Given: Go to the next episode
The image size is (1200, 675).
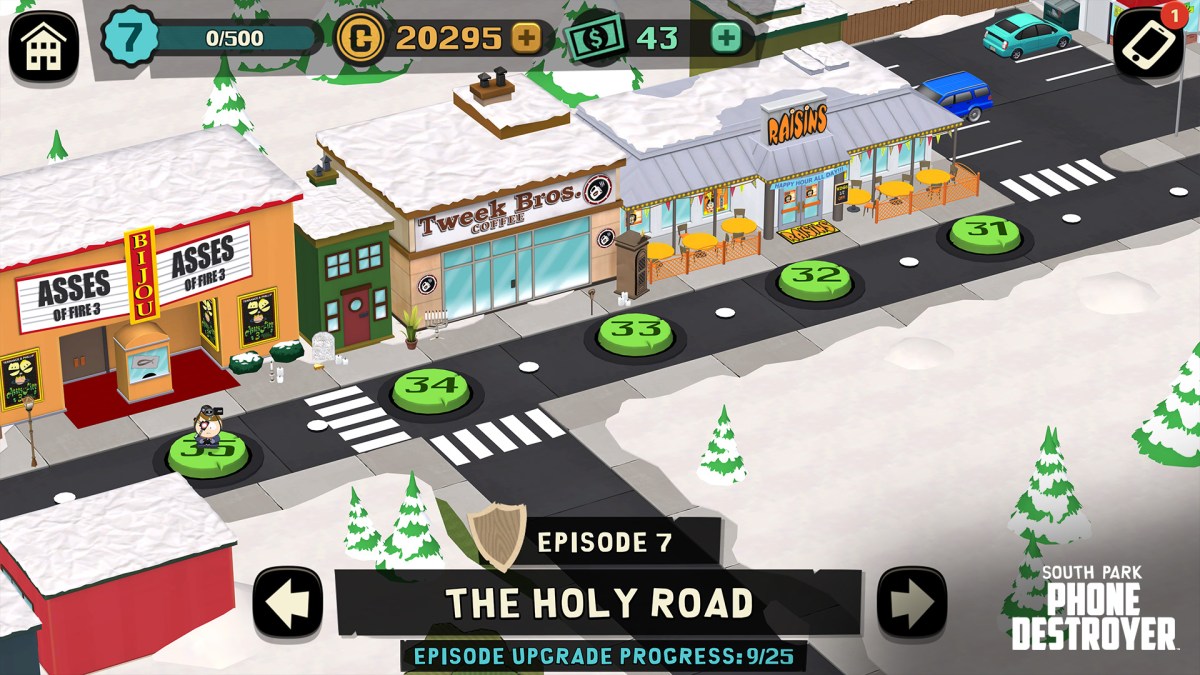Looking at the screenshot, I should pos(911,604).
